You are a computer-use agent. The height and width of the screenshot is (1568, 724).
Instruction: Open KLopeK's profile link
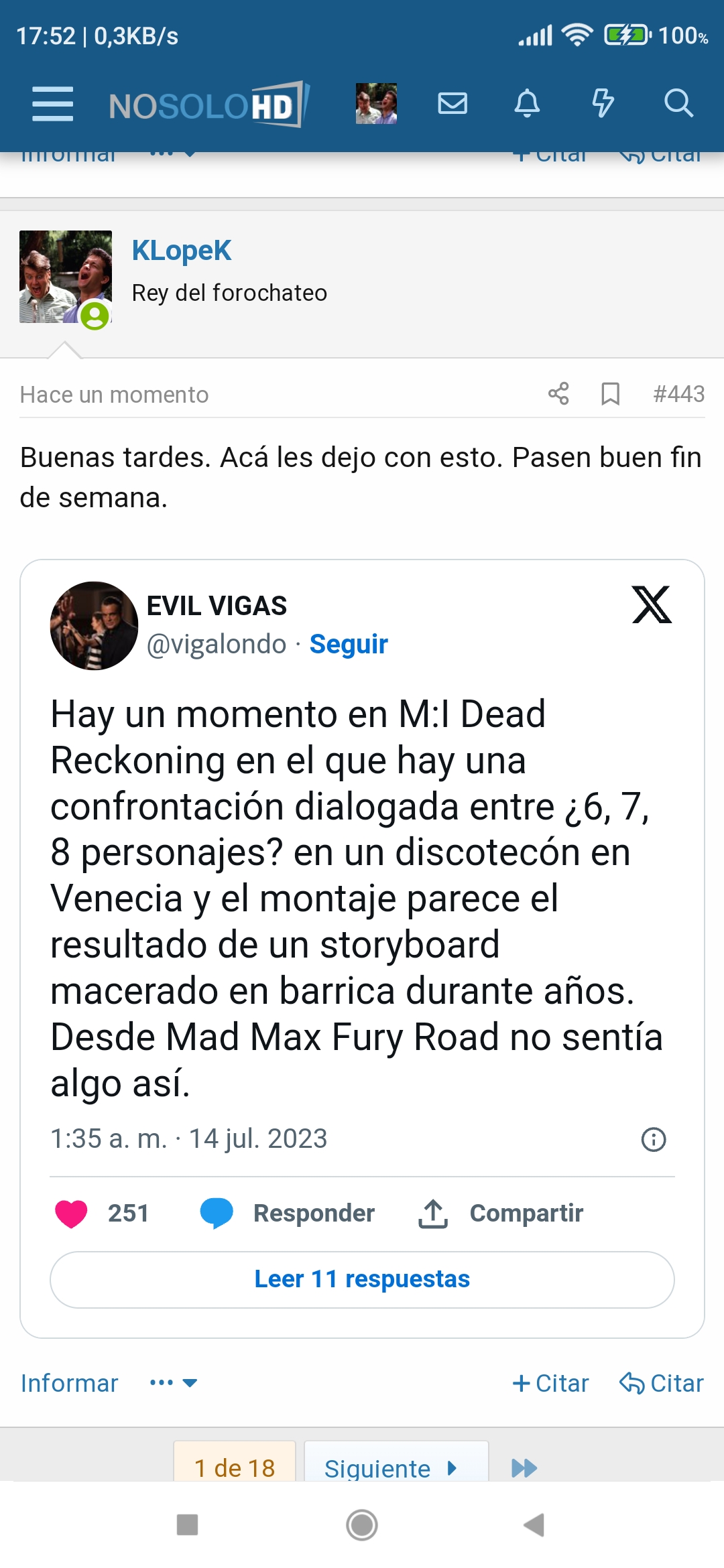181,251
